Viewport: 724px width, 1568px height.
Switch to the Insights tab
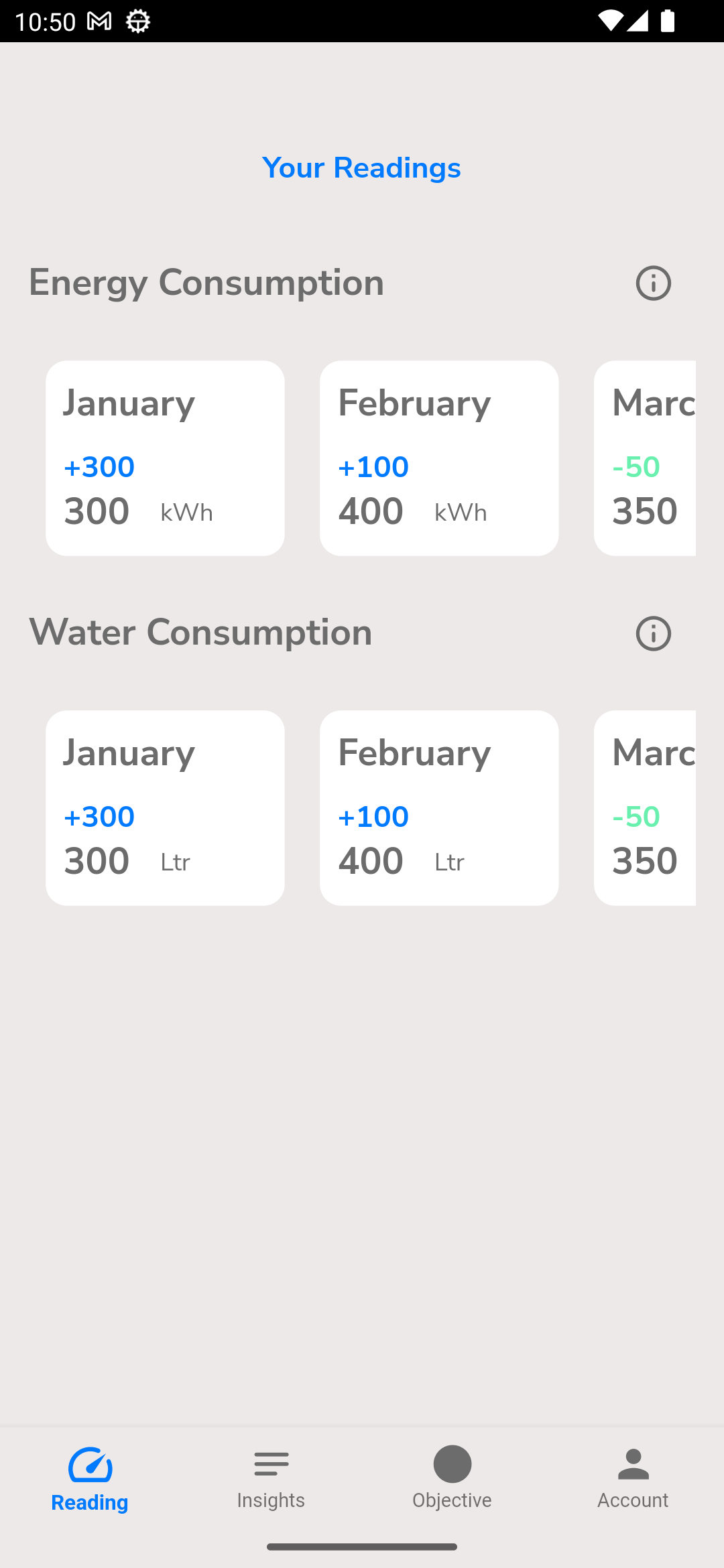[x=271, y=1478]
